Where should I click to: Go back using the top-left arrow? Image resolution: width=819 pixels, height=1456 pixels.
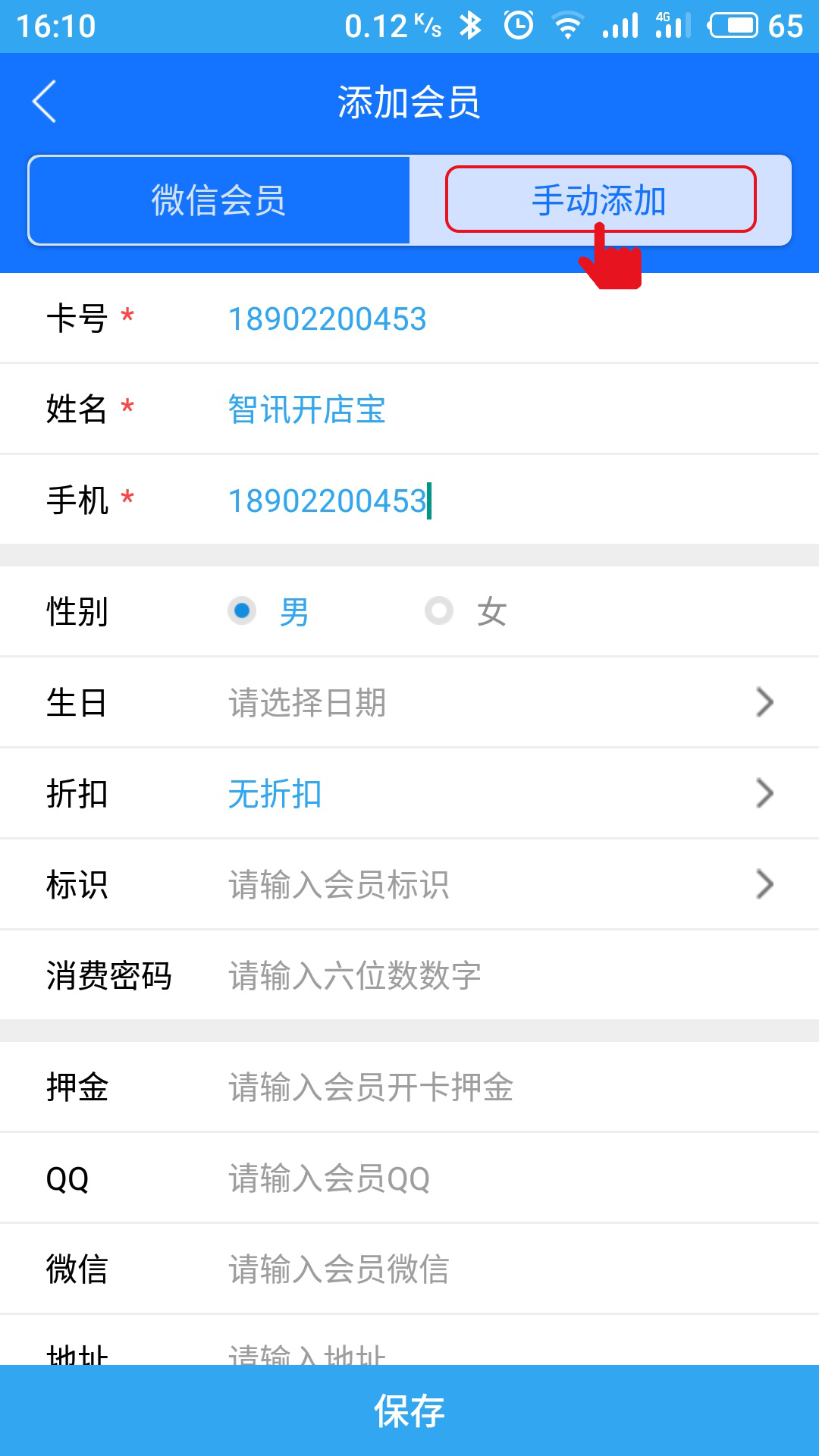pos(44,102)
